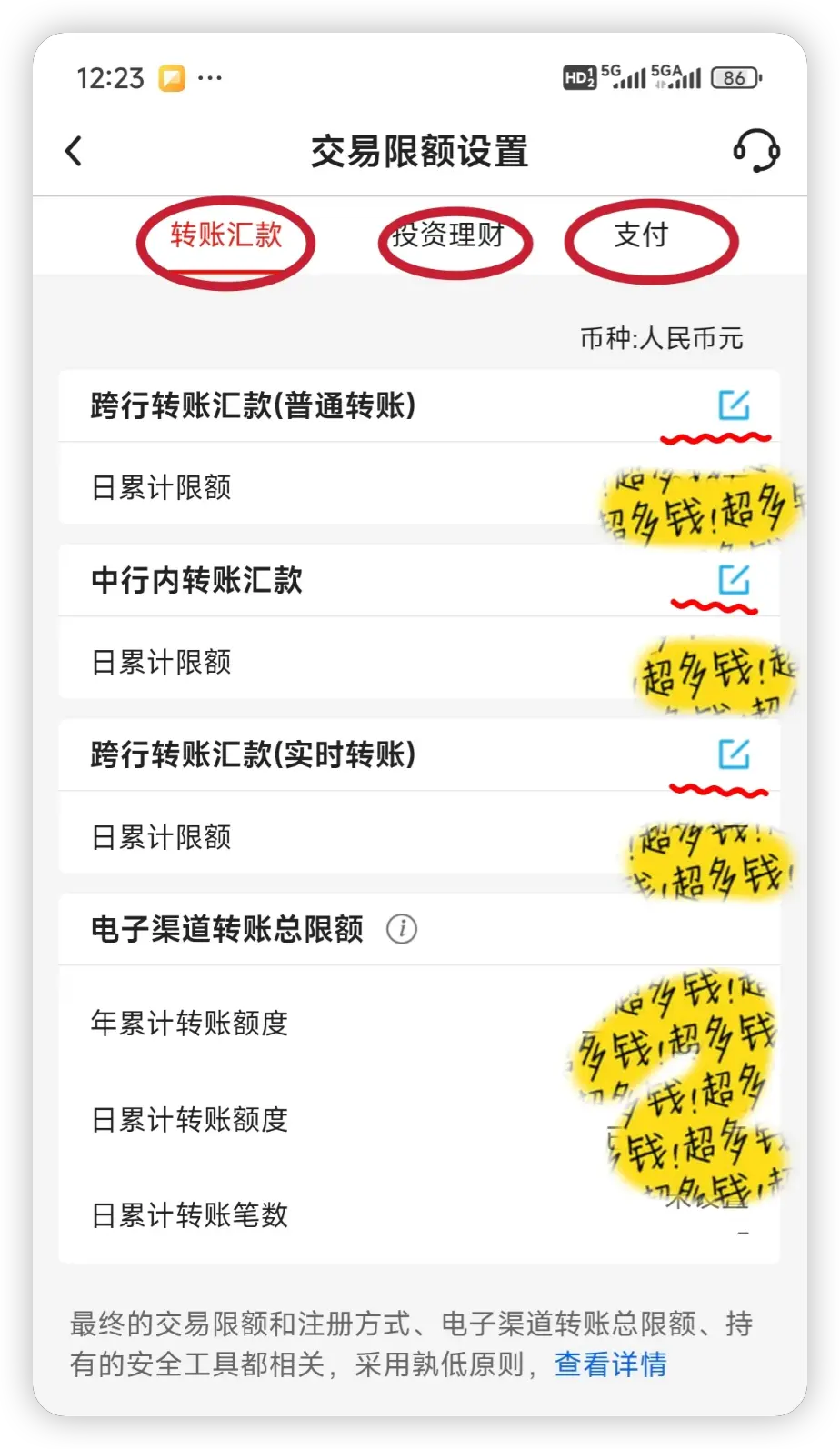This screenshot has width=840, height=1449.
Task: Open customer service headset icon
Action: click(756, 150)
